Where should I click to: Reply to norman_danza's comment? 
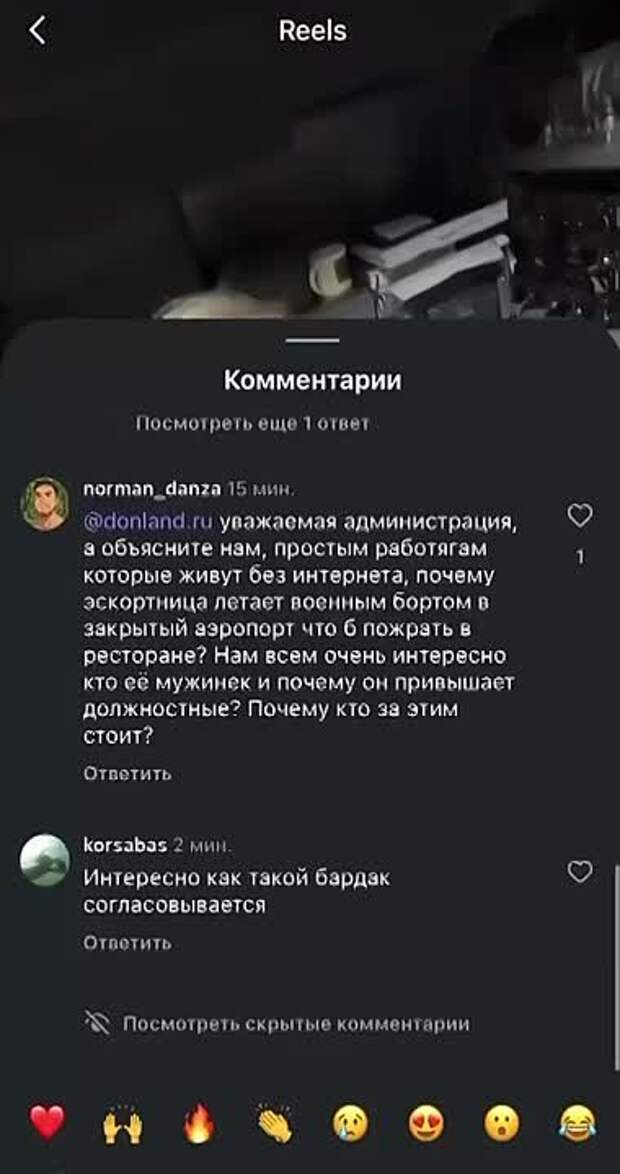(127, 773)
